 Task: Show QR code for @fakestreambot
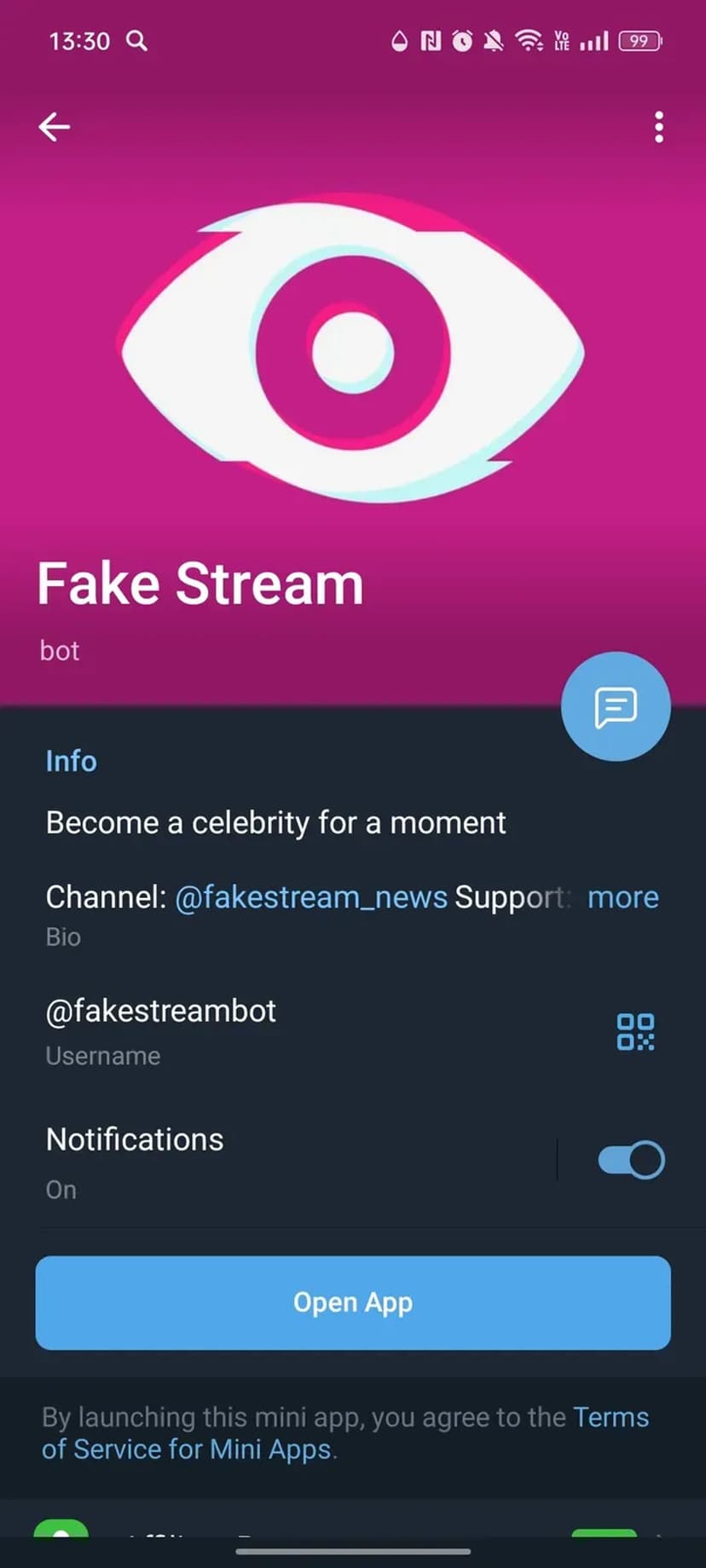(635, 1031)
